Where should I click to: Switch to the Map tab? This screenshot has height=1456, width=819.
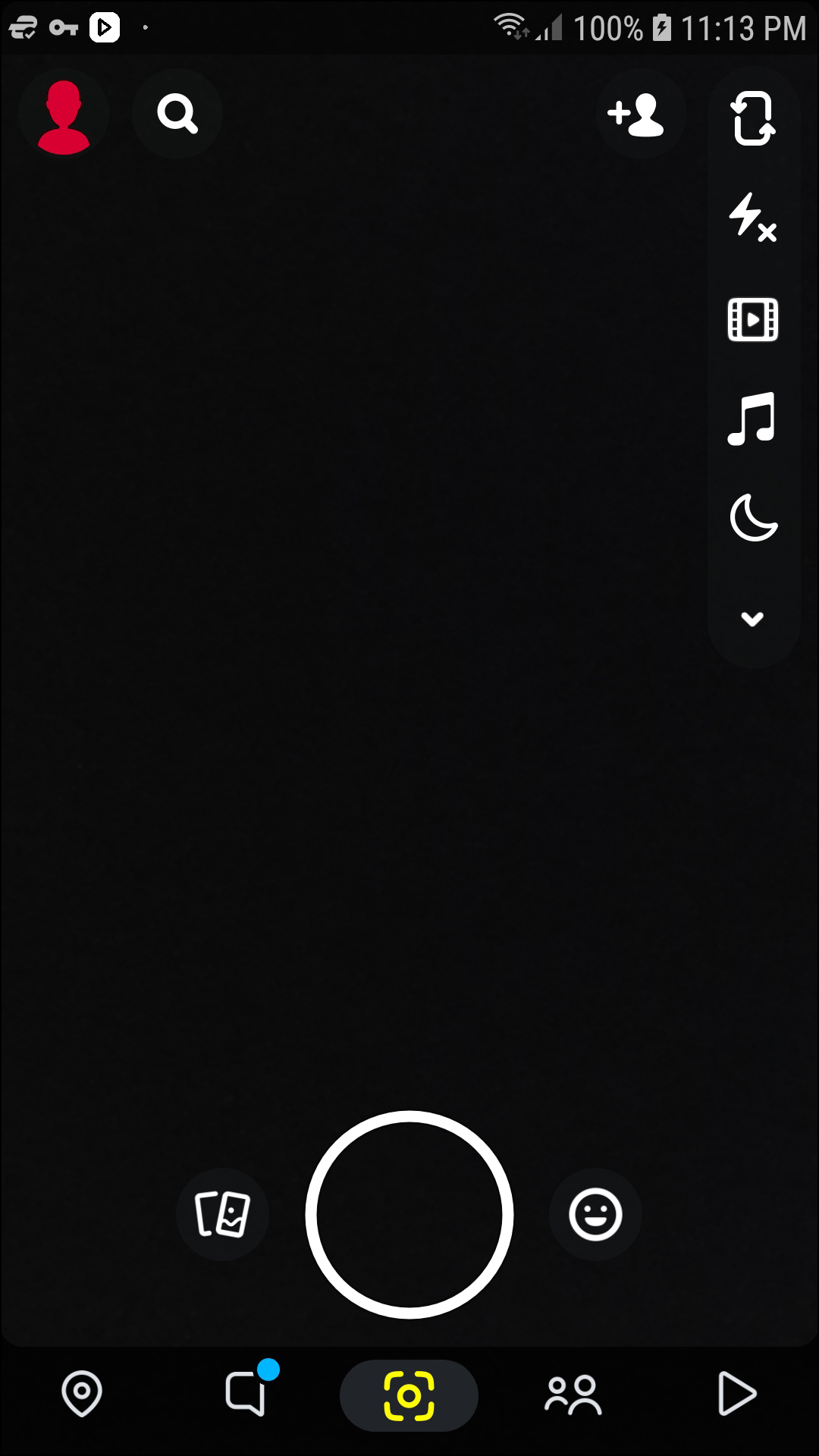[x=82, y=1393]
